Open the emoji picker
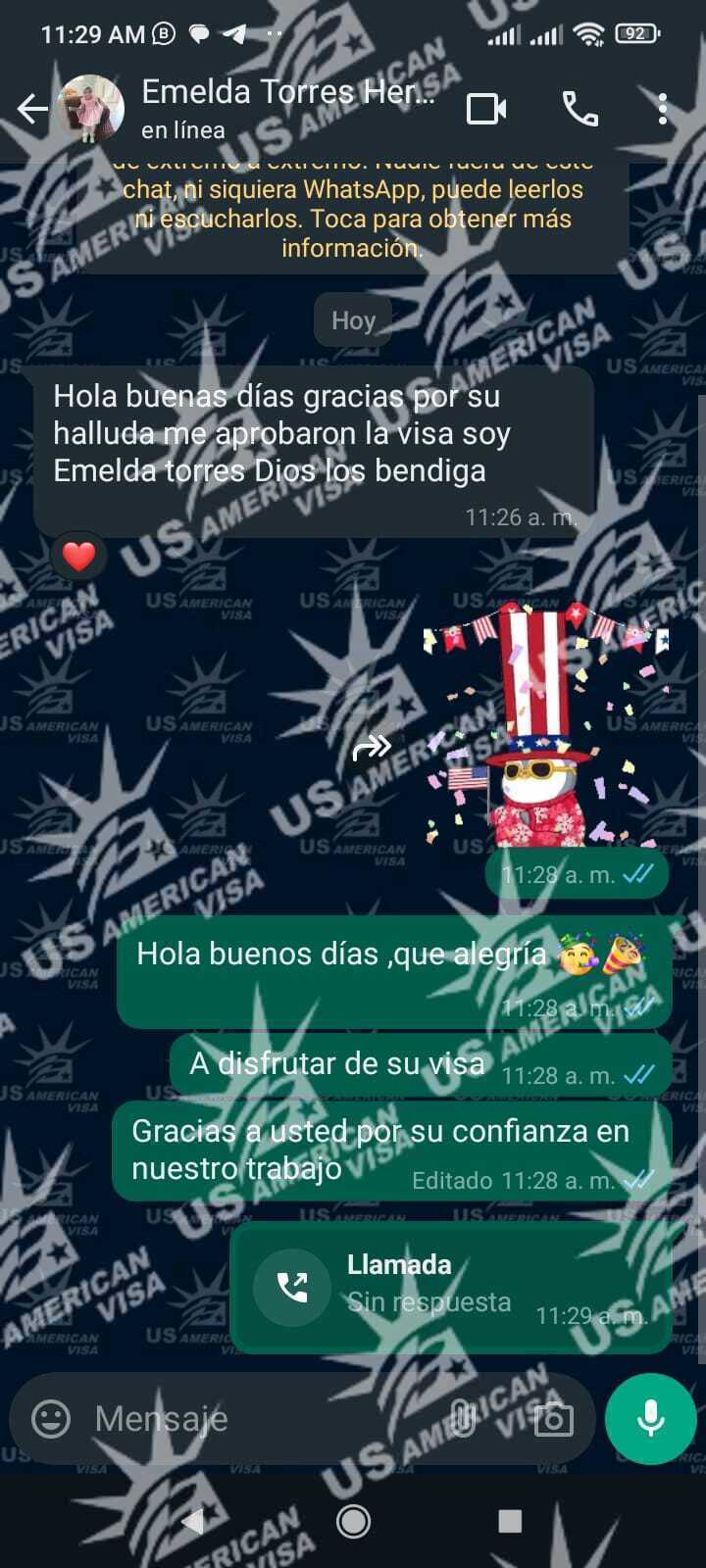The width and height of the screenshot is (706, 1568). coord(51,1418)
